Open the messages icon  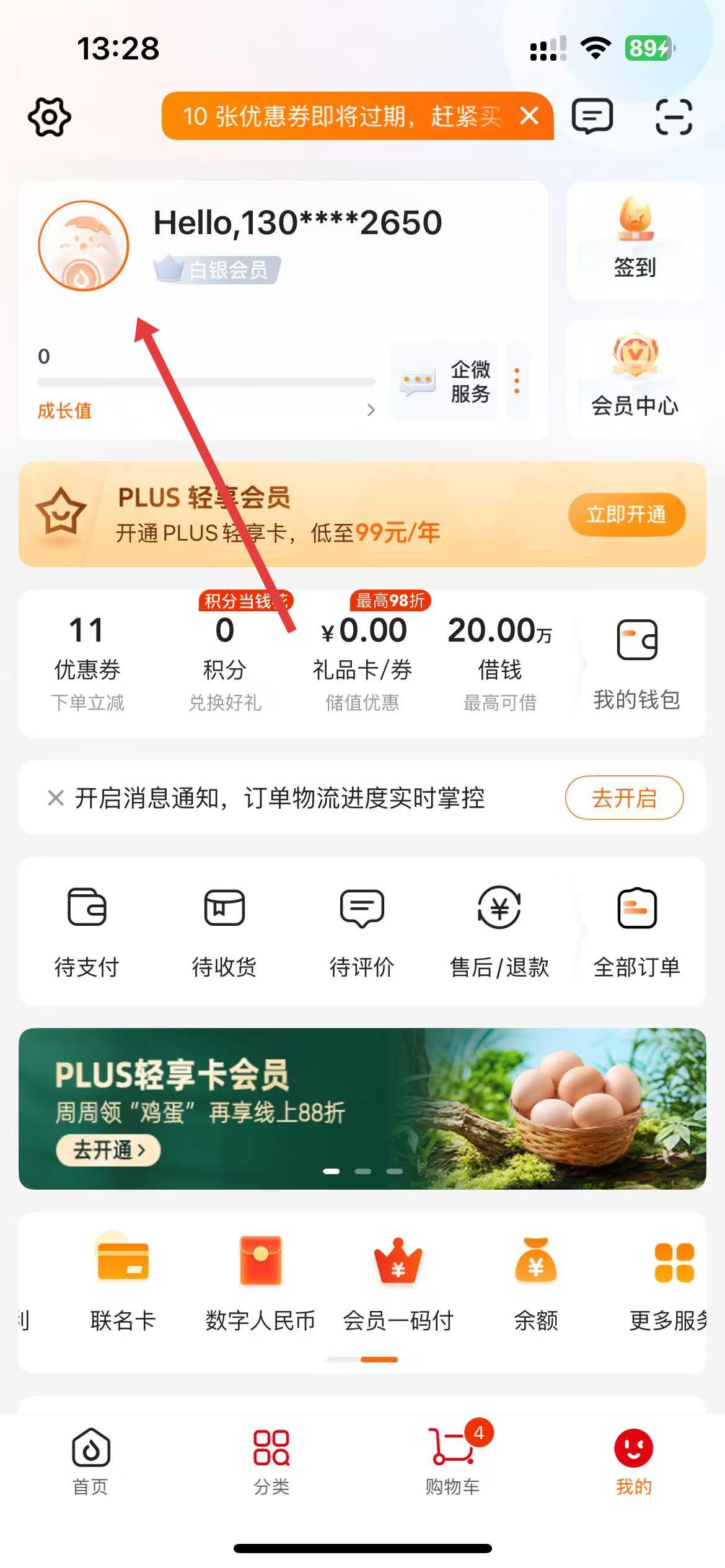(592, 116)
